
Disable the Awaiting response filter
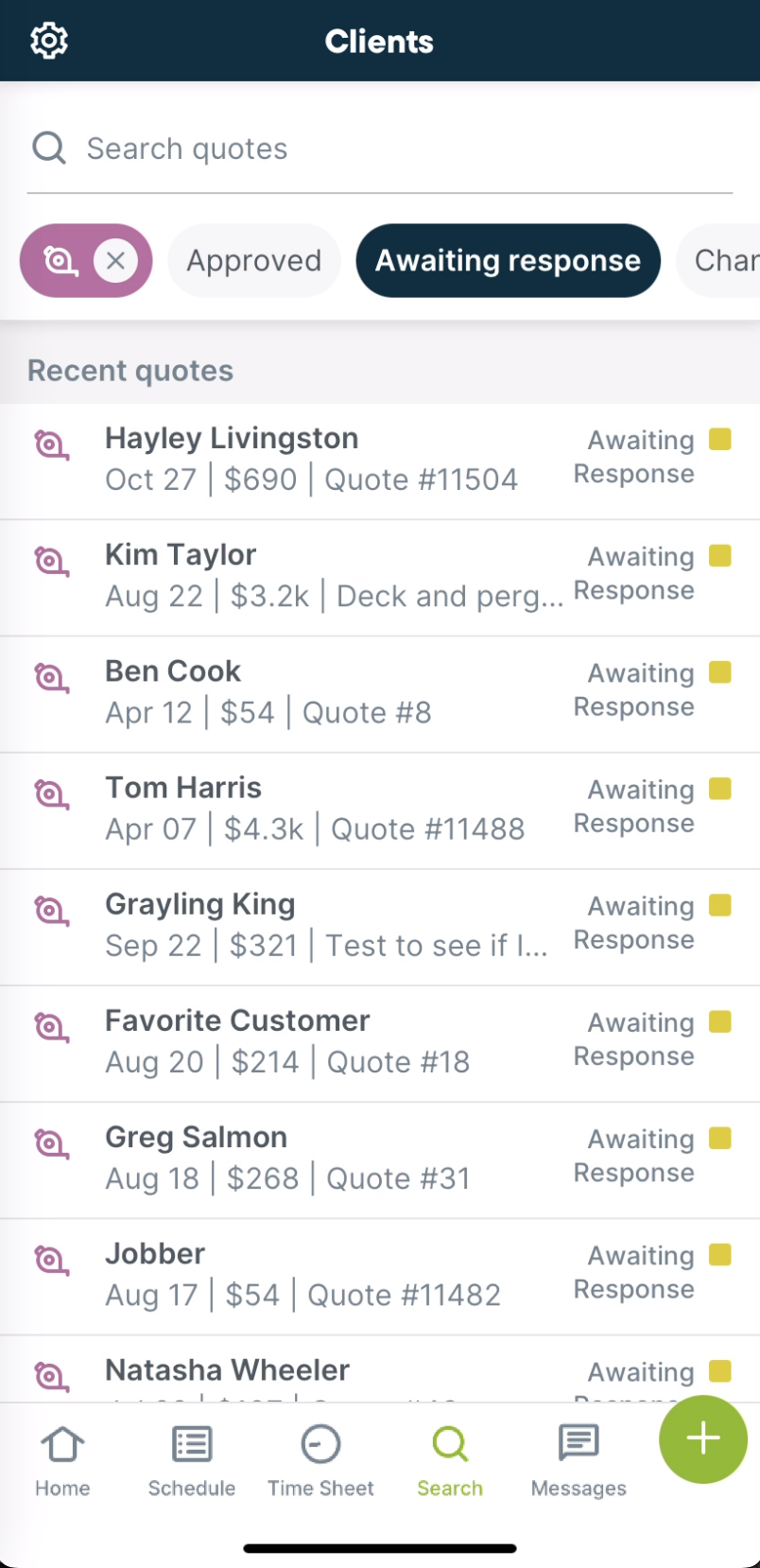508,260
